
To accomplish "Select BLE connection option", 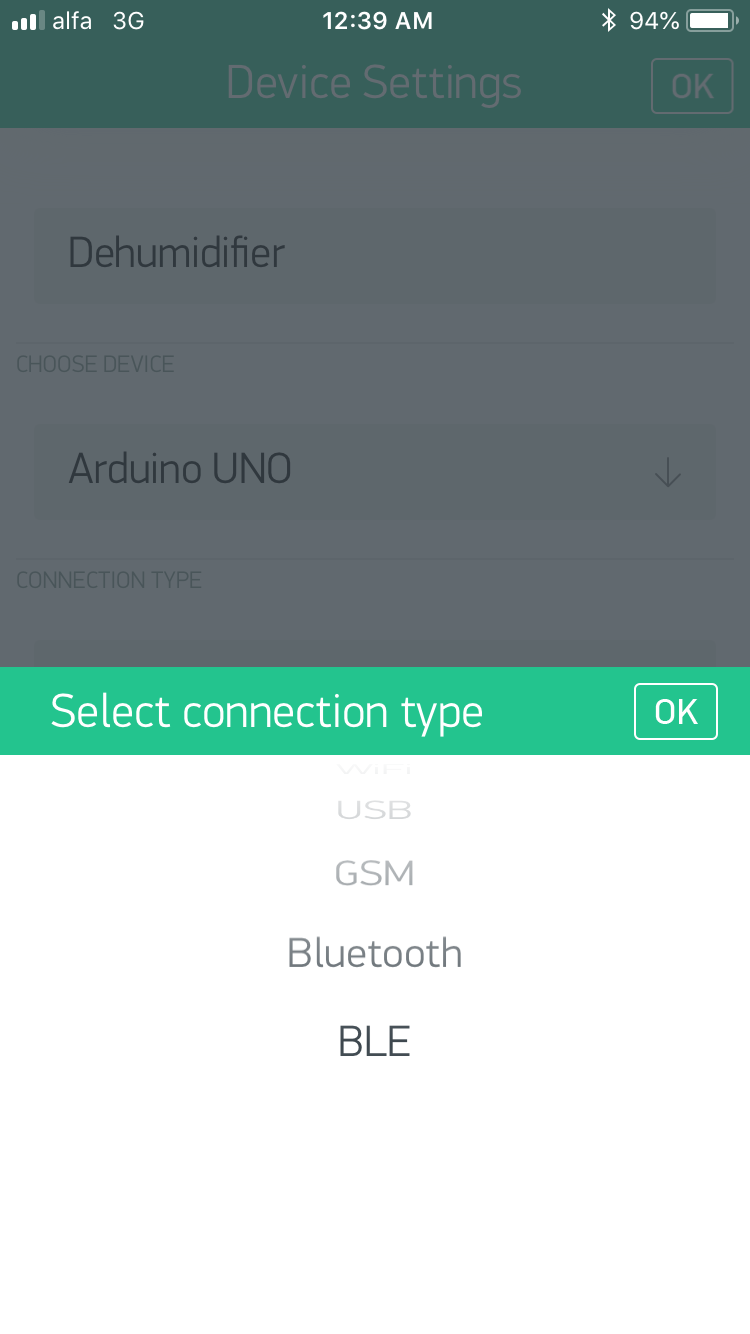I will point(374,1042).
